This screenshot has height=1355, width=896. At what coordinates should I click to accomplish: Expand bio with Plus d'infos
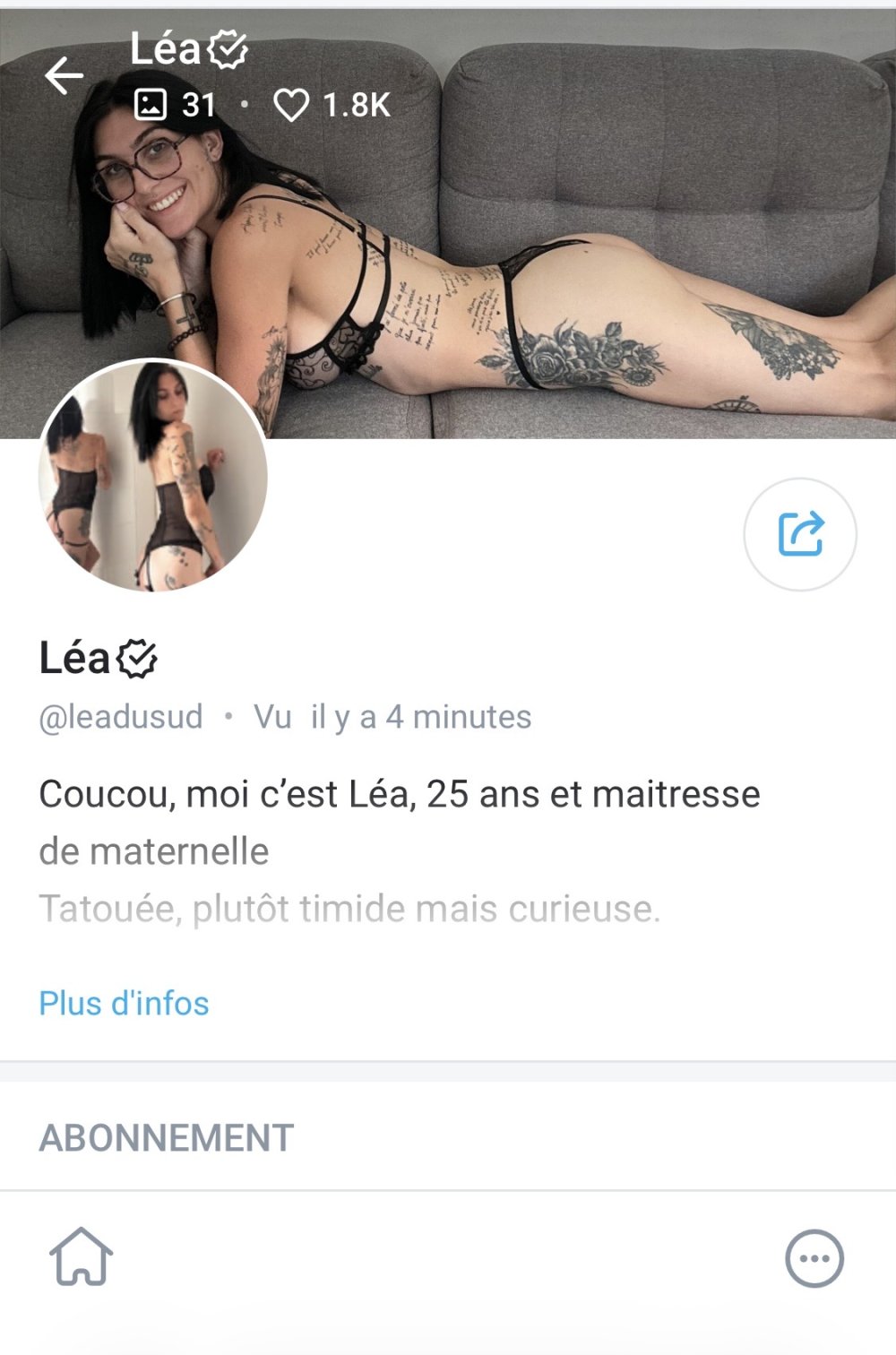click(x=124, y=1003)
